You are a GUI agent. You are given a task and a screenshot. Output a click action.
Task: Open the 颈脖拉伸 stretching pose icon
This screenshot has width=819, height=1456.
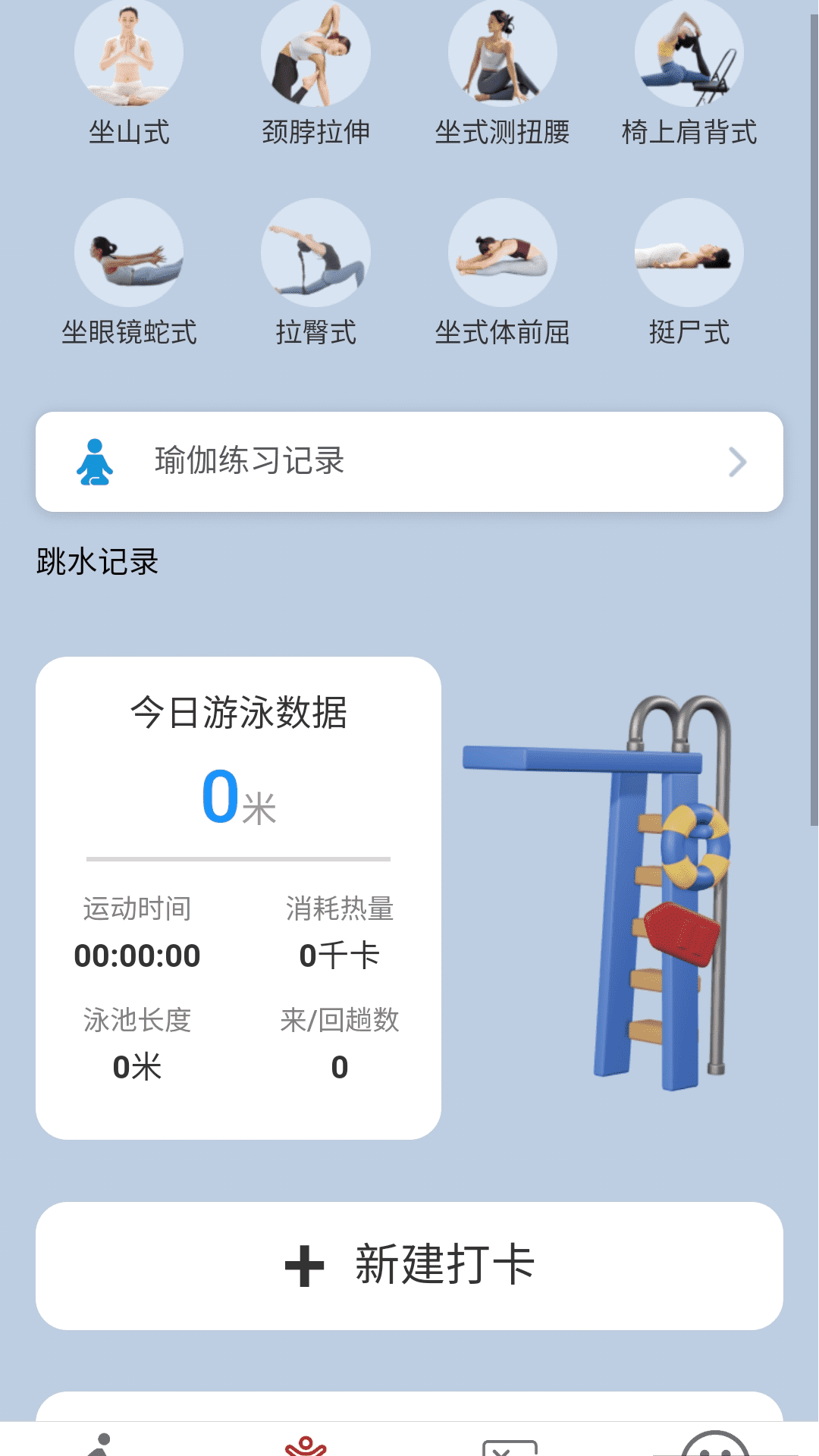point(315,53)
